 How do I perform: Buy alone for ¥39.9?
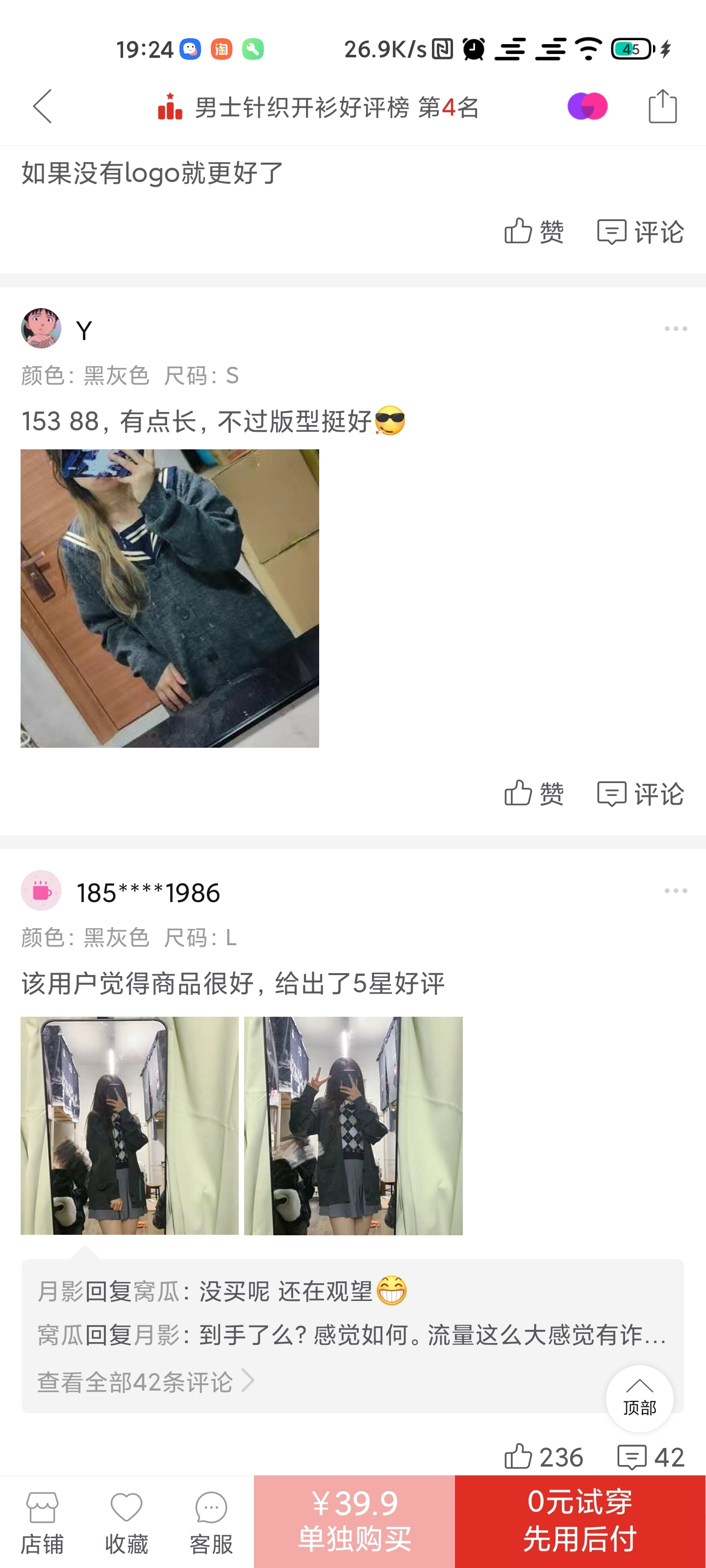click(354, 1521)
